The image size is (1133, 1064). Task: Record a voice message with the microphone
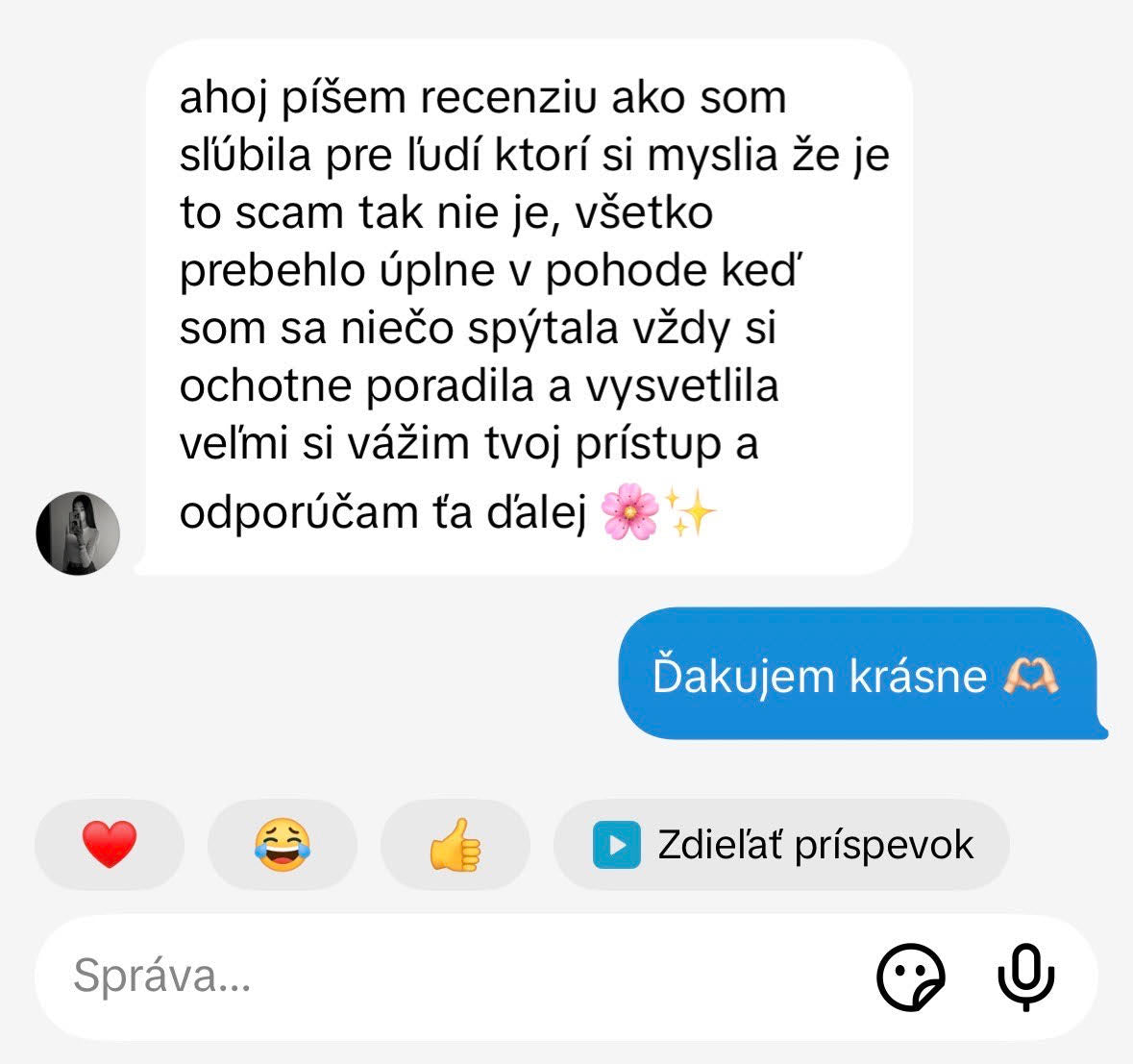[1025, 977]
